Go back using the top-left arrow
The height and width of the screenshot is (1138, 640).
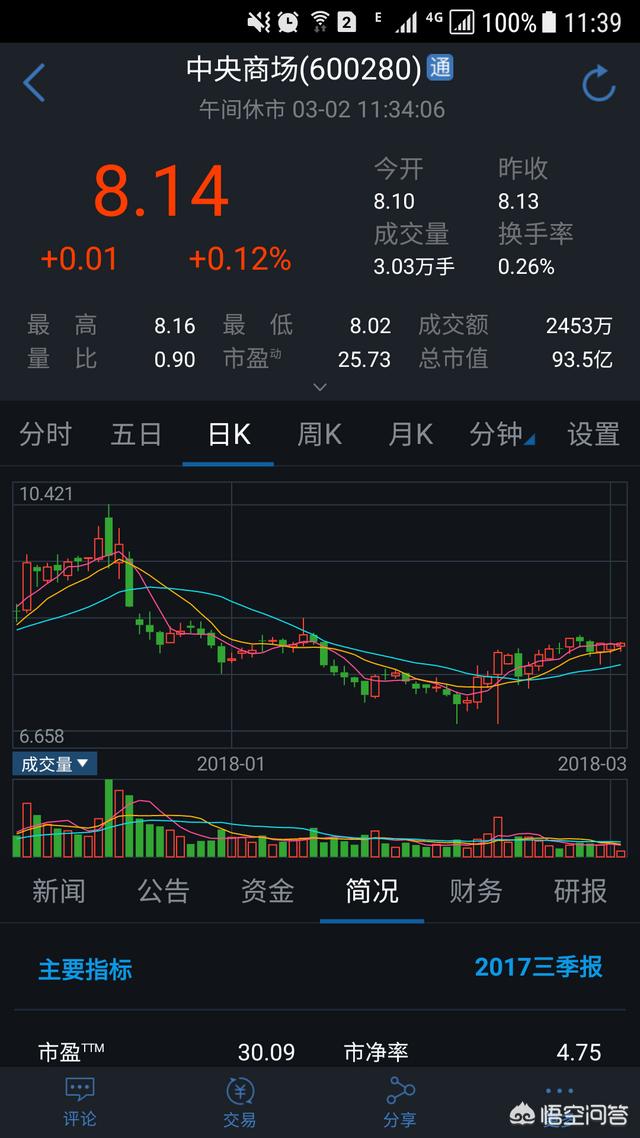coord(34,83)
